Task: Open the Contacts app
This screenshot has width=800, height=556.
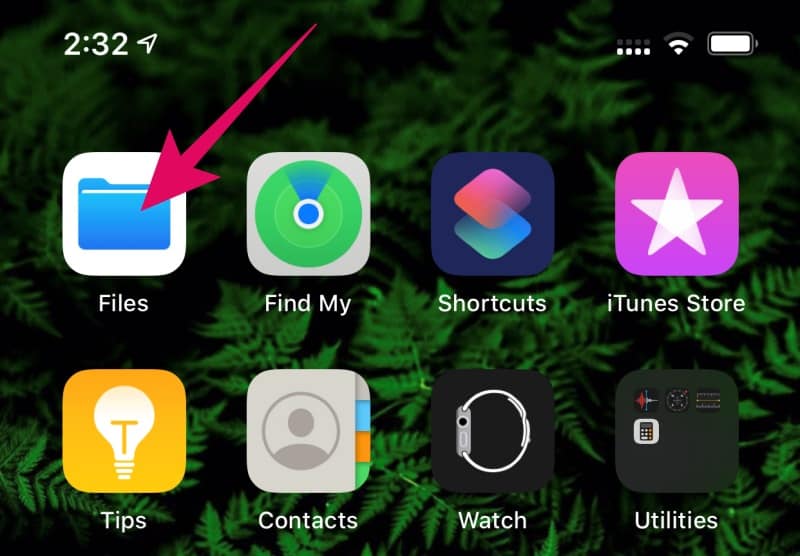Action: coord(308,431)
